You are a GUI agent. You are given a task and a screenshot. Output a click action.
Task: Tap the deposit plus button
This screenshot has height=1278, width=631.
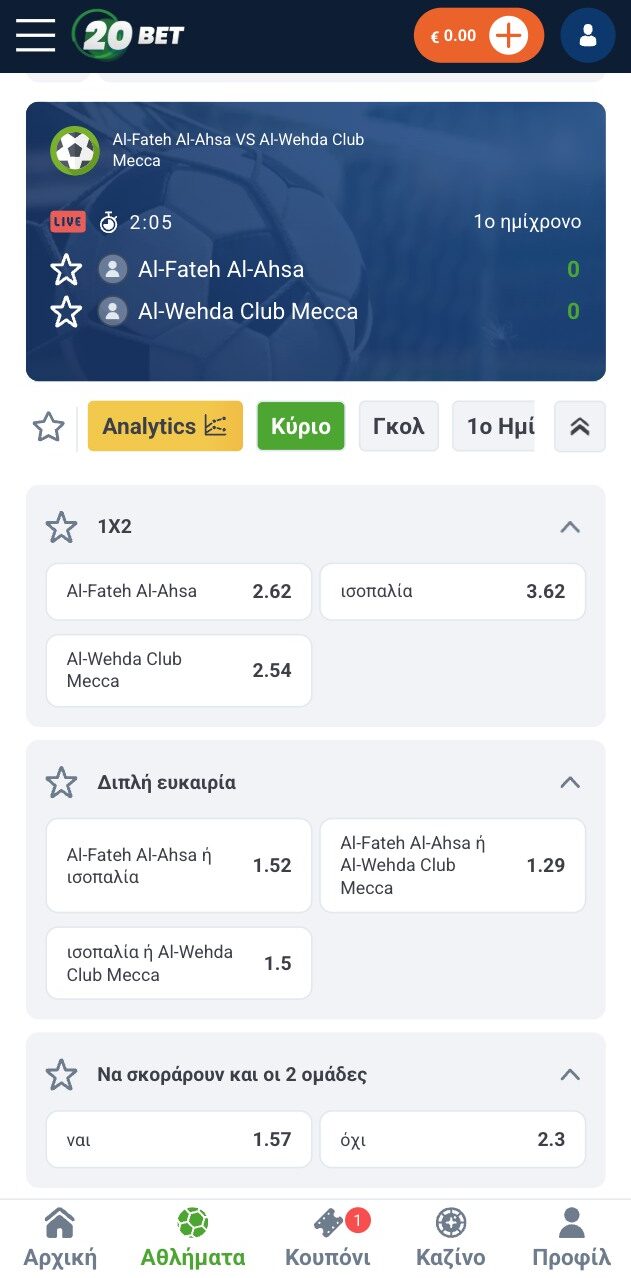pos(509,36)
